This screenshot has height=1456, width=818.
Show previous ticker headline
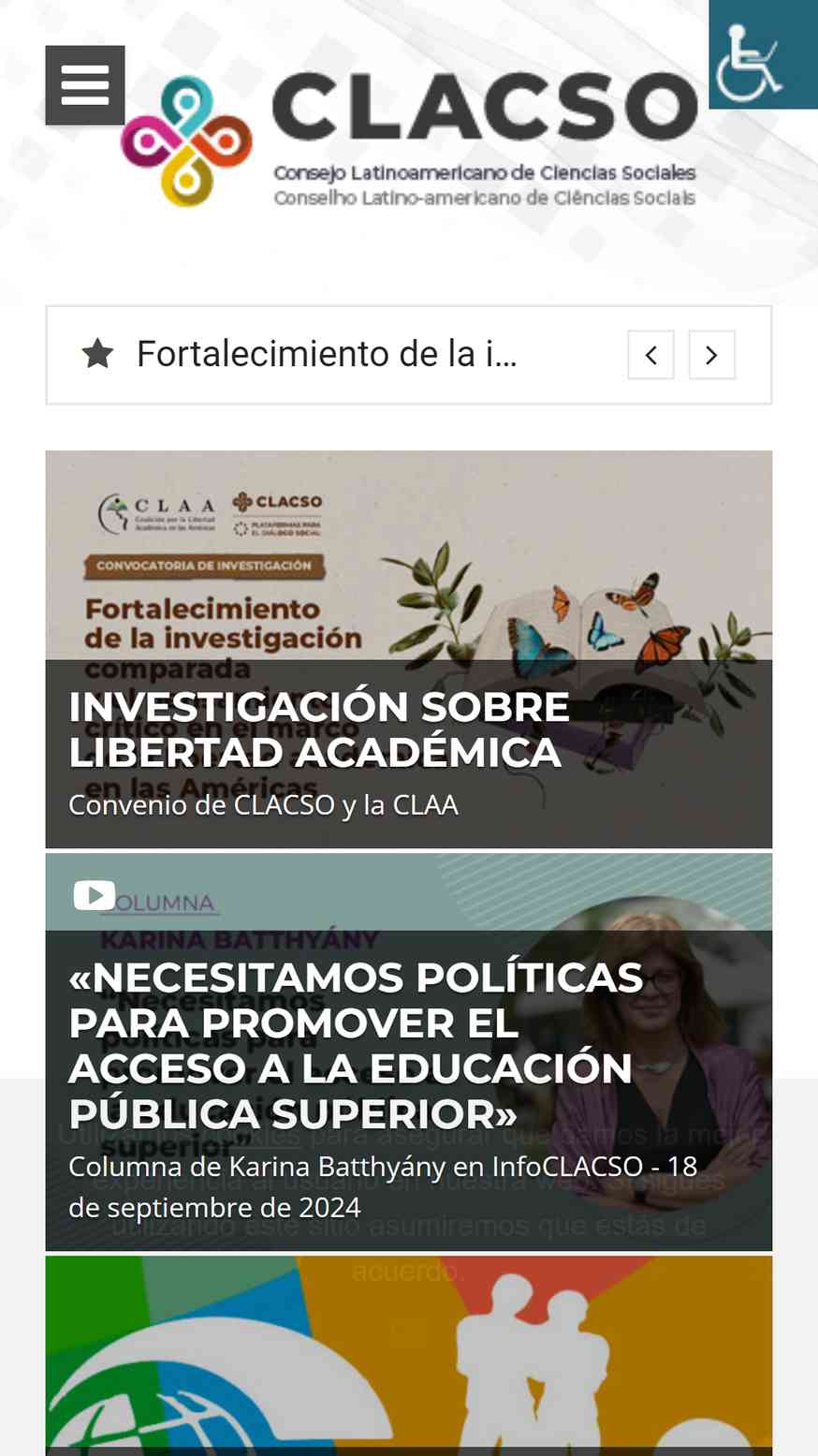[x=650, y=355]
